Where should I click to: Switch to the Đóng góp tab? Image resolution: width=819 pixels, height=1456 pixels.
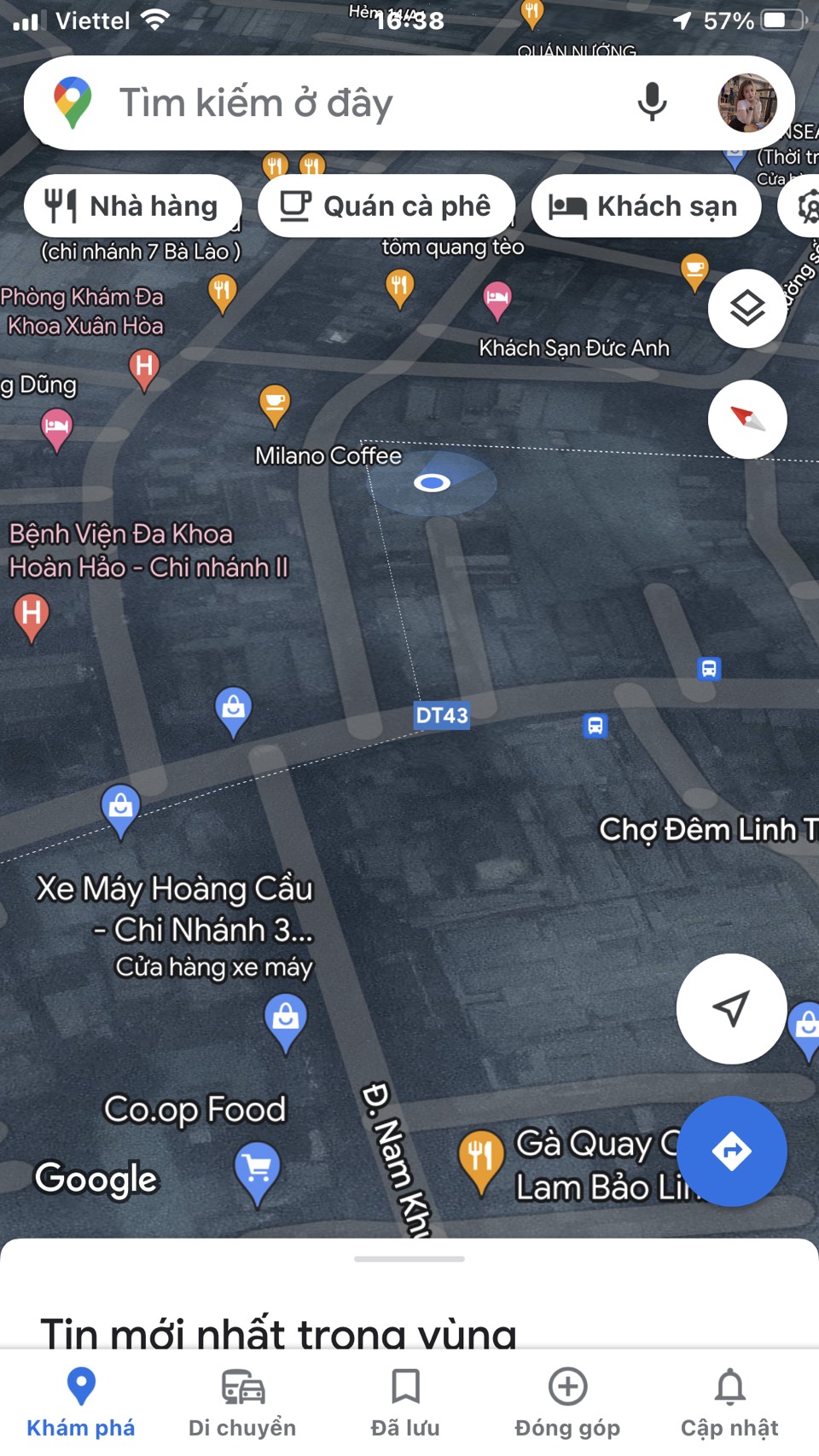(x=567, y=1403)
